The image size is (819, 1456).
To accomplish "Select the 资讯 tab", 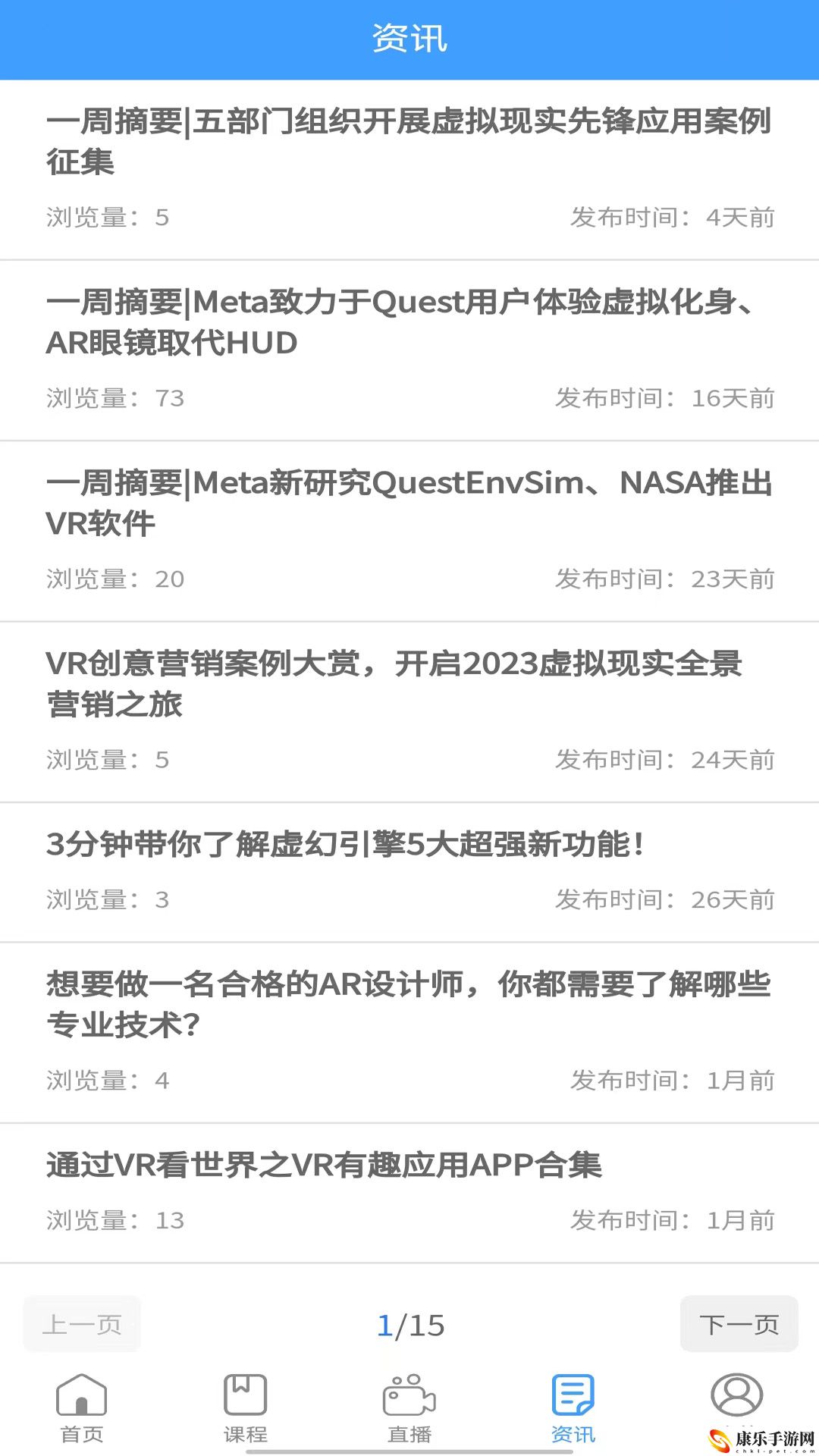I will click(x=573, y=1409).
